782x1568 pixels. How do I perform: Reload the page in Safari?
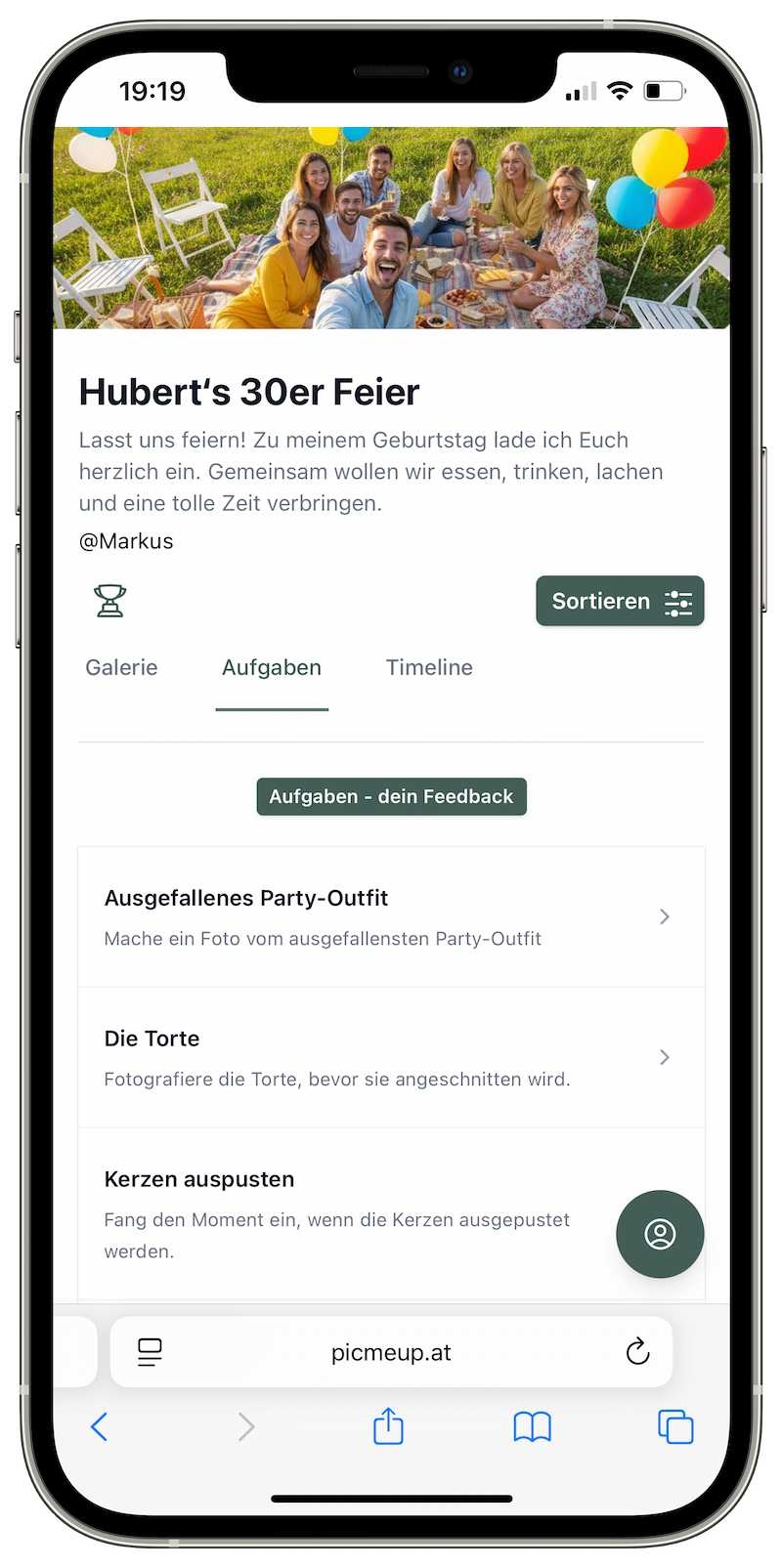point(637,1352)
